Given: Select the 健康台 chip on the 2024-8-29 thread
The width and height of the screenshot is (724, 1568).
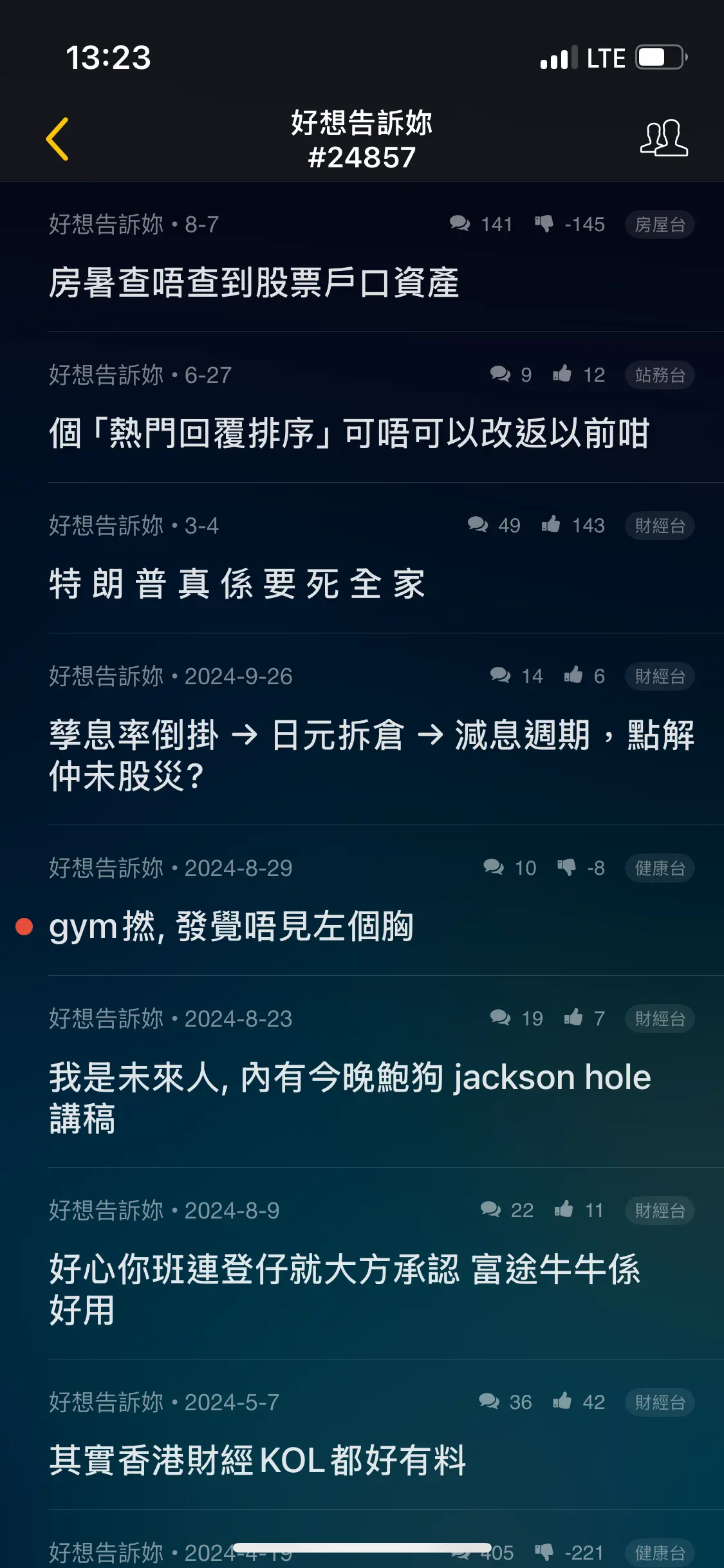Looking at the screenshot, I should [660, 868].
